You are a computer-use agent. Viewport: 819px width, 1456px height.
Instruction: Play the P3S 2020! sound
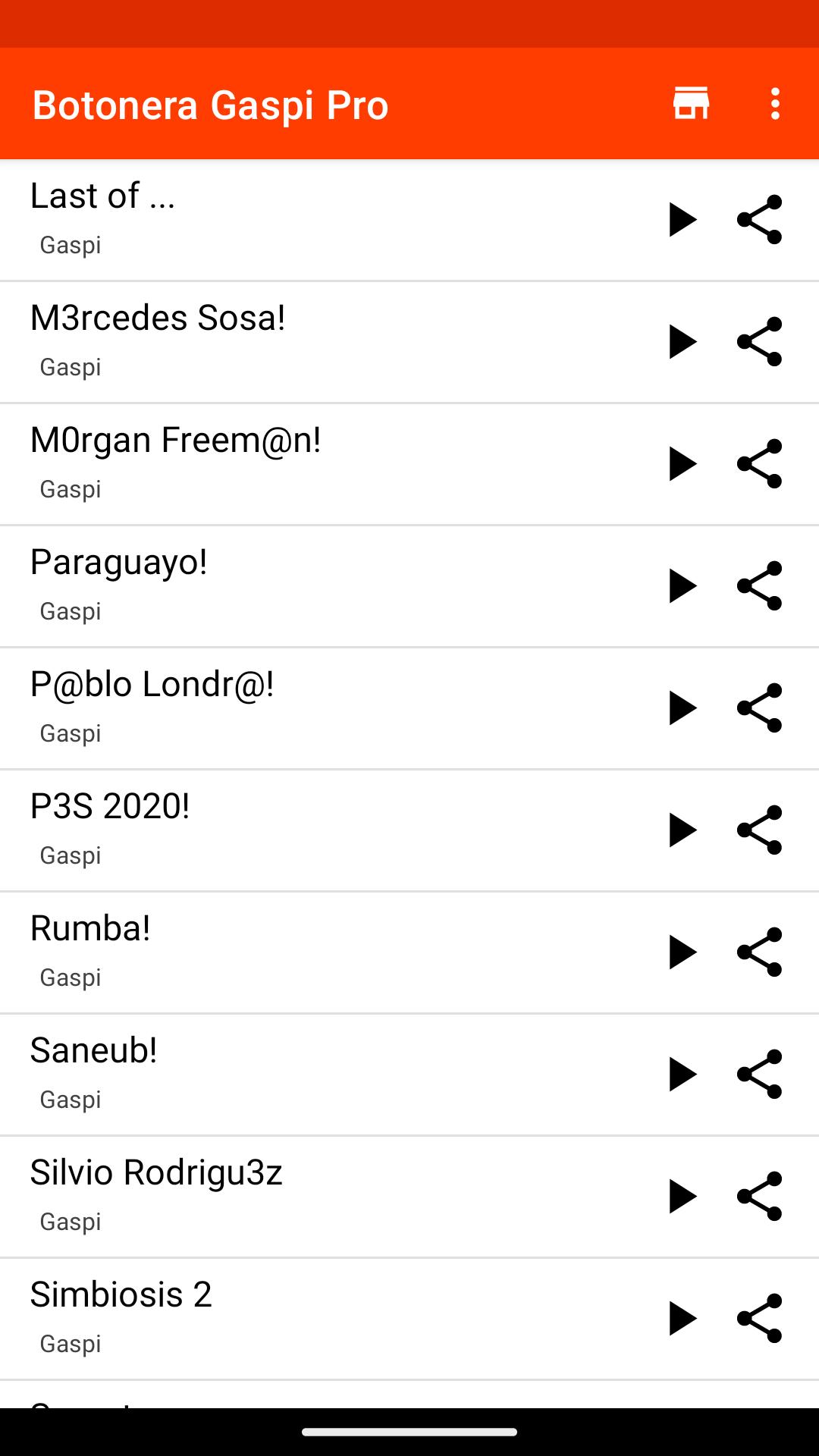pos(682,830)
